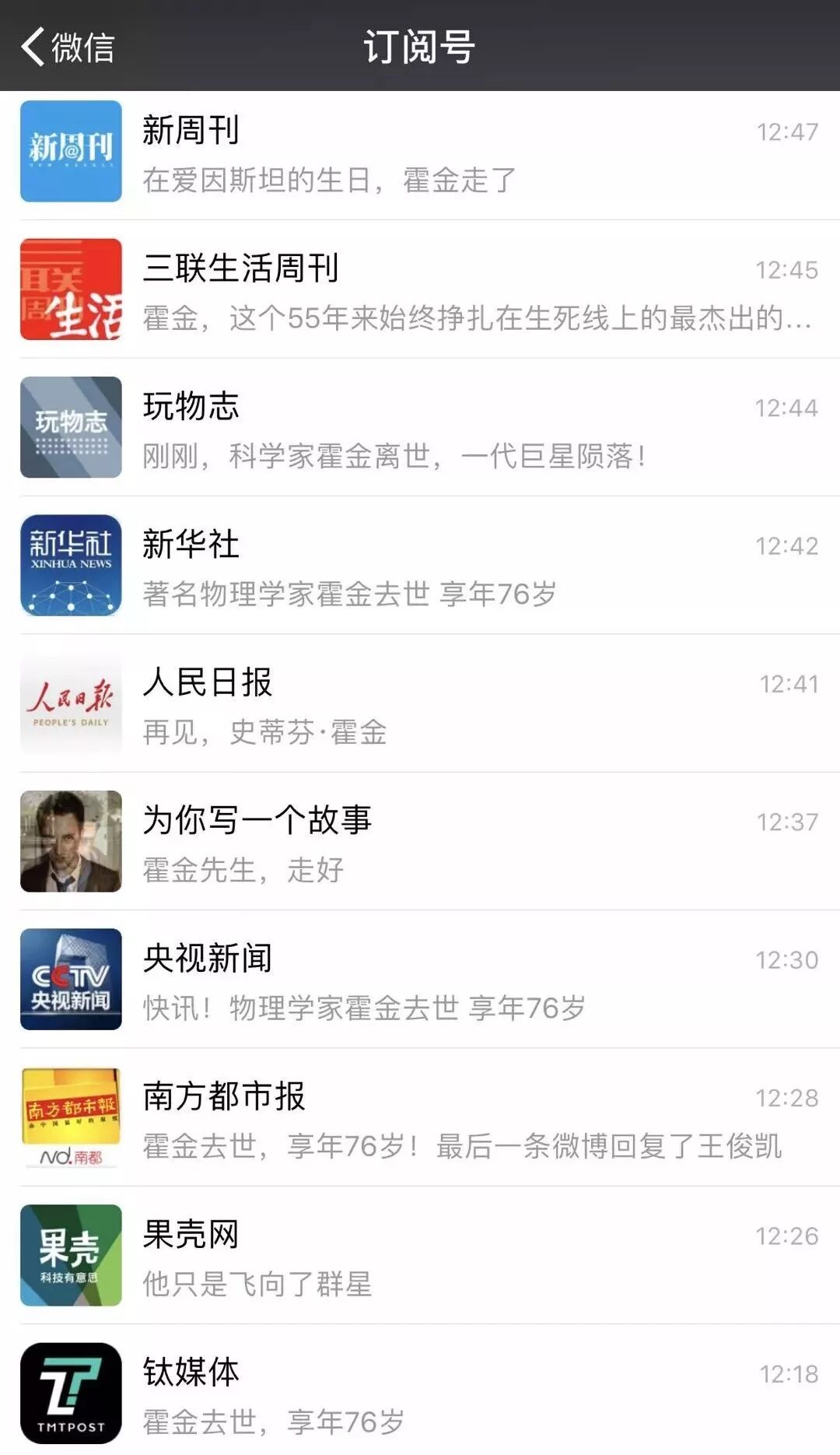
Task: Open 南方都市报 subscription message
Action: (420, 1120)
